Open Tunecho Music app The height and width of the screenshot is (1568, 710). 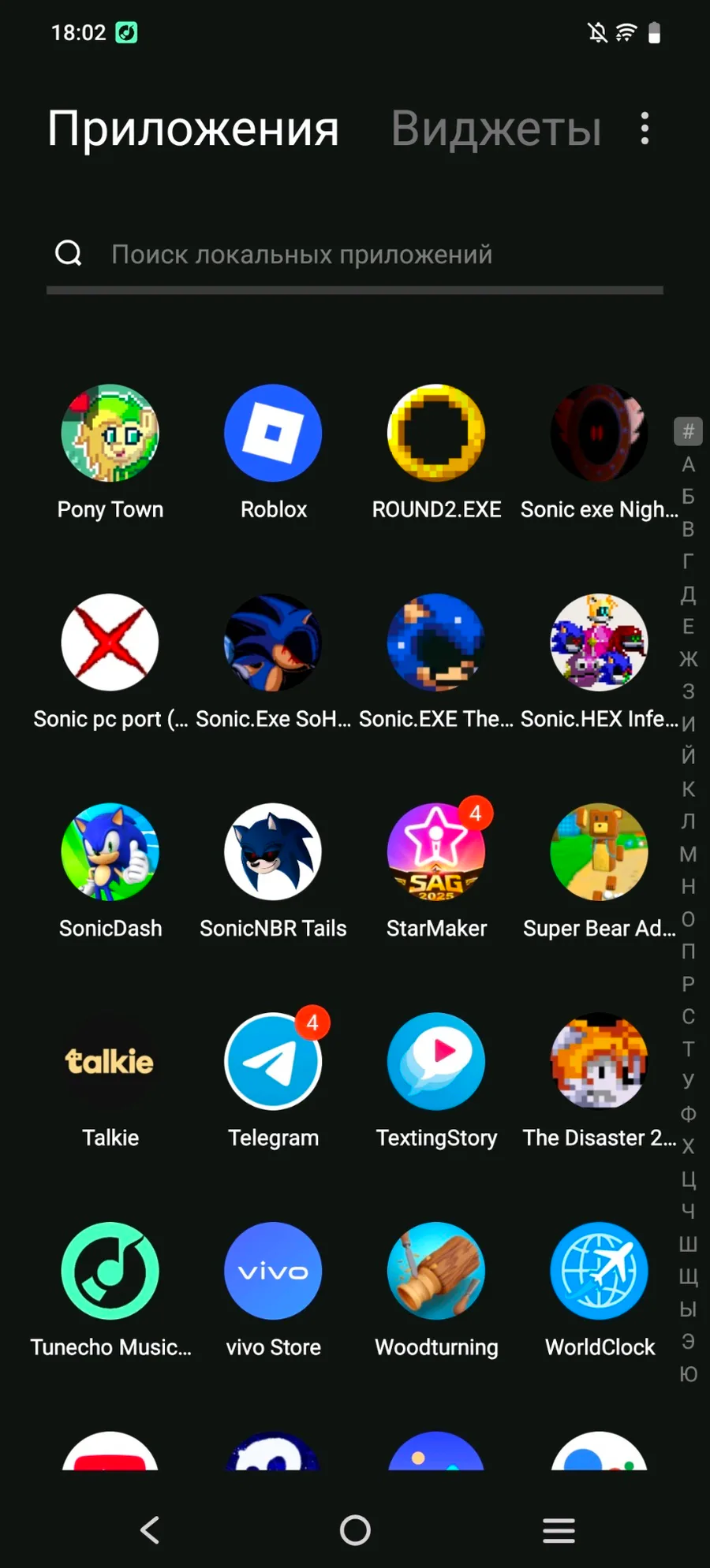[x=110, y=1272]
